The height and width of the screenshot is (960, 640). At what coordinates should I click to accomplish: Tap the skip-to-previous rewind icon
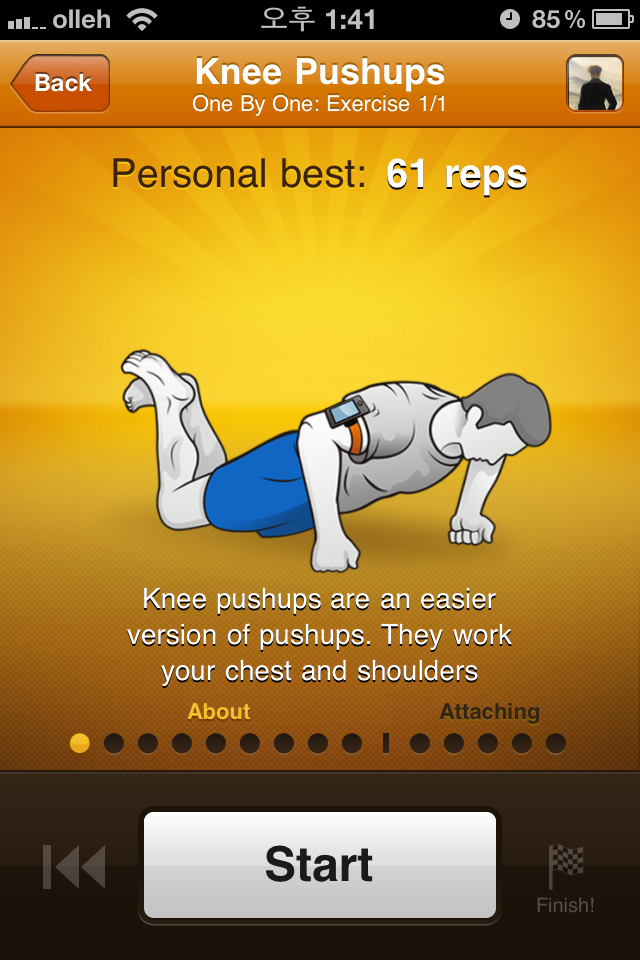point(74,866)
